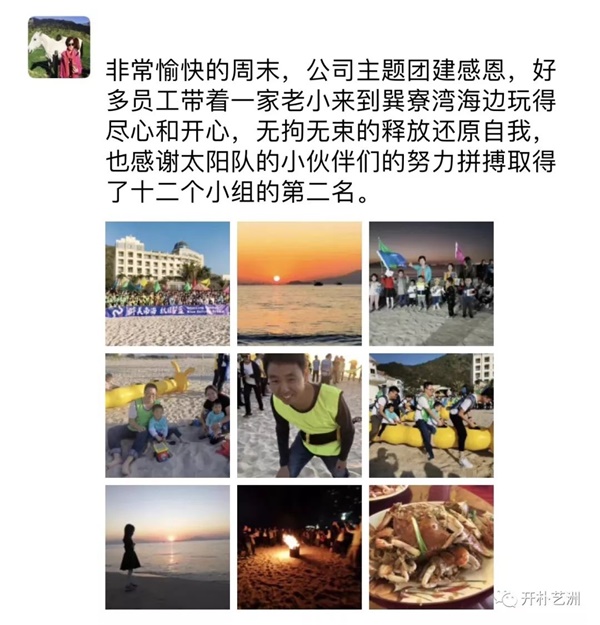
Task: View the man in yellow vest photo
Action: [299, 415]
